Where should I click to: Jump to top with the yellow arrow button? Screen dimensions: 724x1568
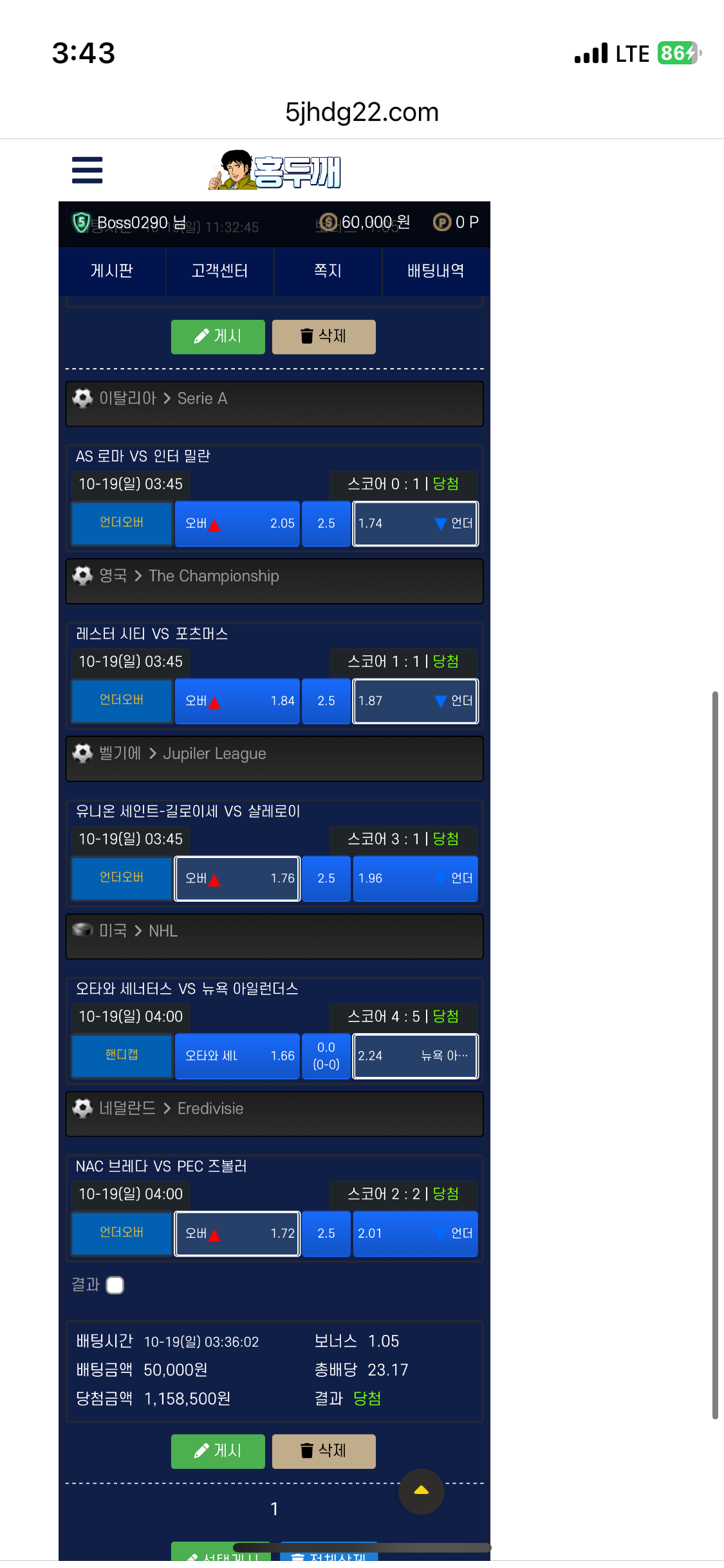pyautogui.click(x=421, y=1491)
